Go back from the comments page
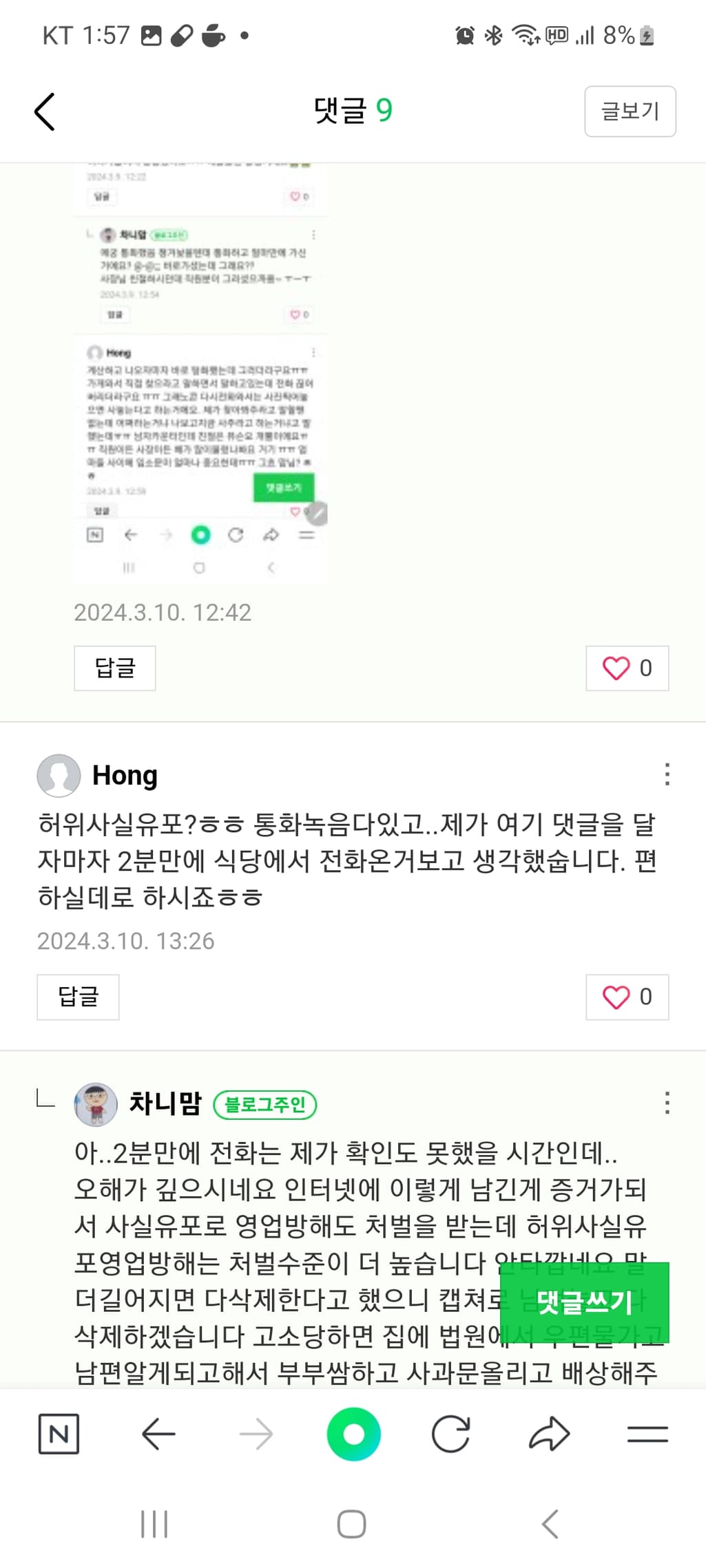The width and height of the screenshot is (706, 1568). click(45, 112)
